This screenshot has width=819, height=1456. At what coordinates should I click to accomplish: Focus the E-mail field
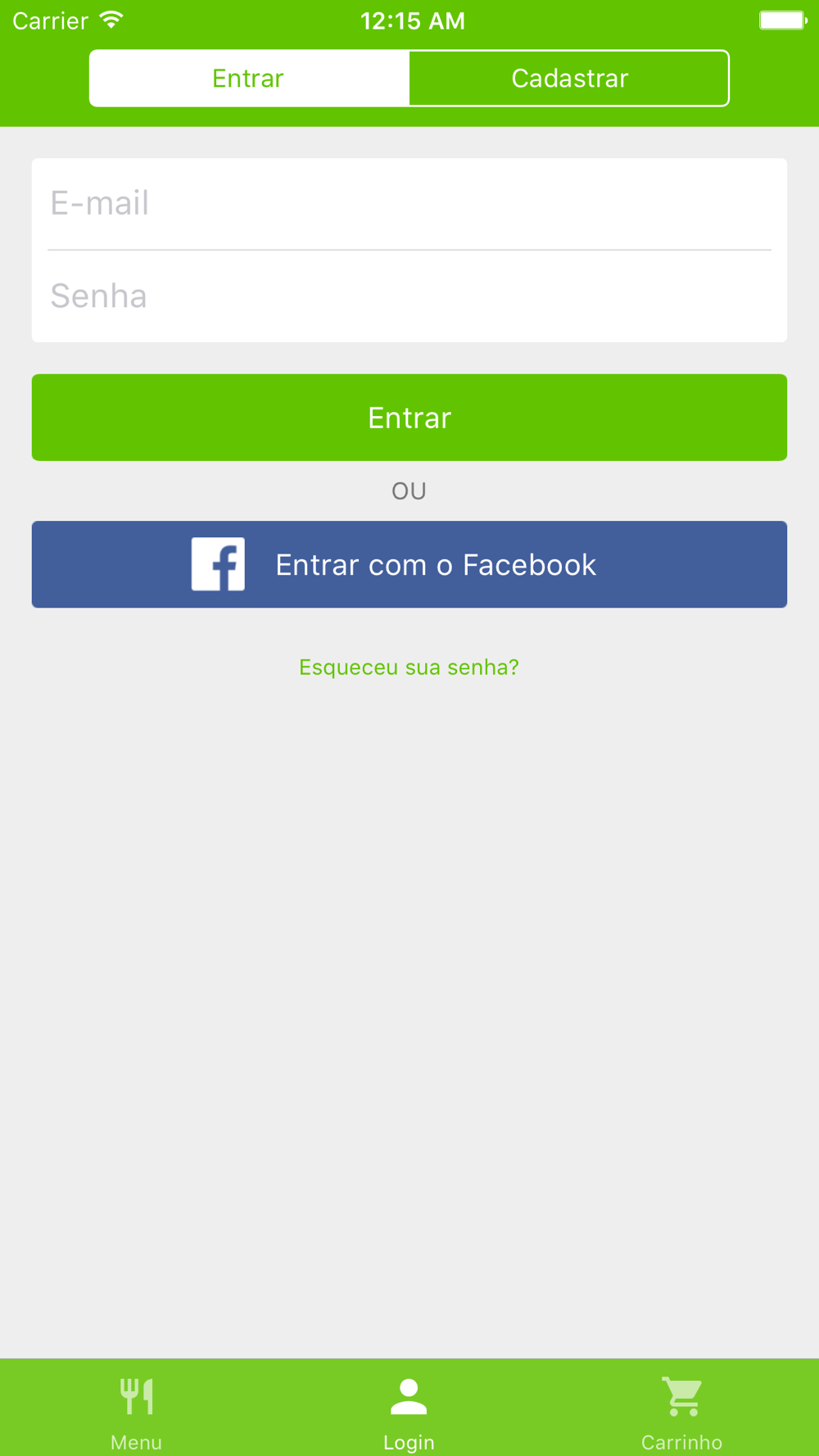pyautogui.click(x=409, y=203)
